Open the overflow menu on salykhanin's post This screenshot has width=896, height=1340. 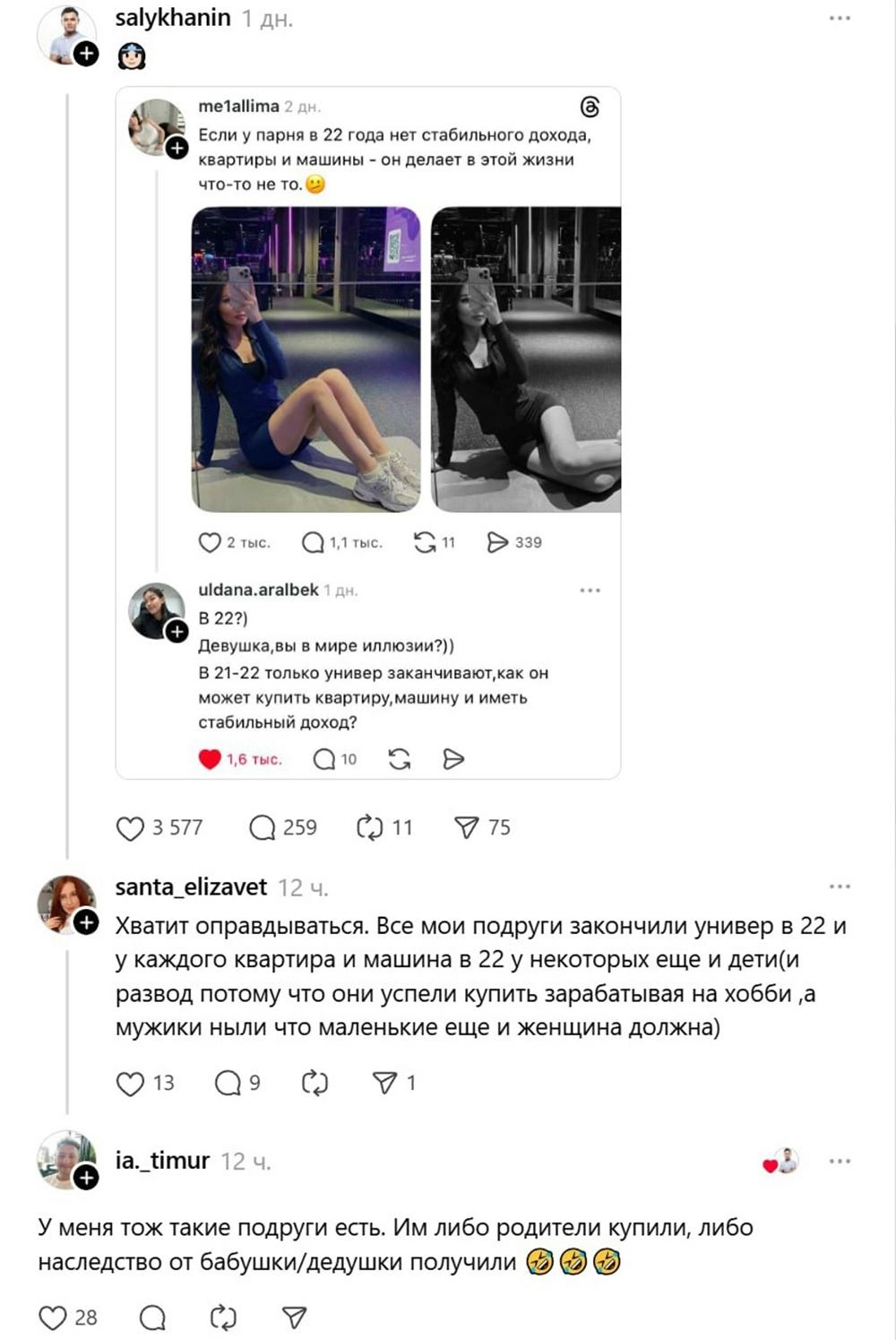pos(840,19)
